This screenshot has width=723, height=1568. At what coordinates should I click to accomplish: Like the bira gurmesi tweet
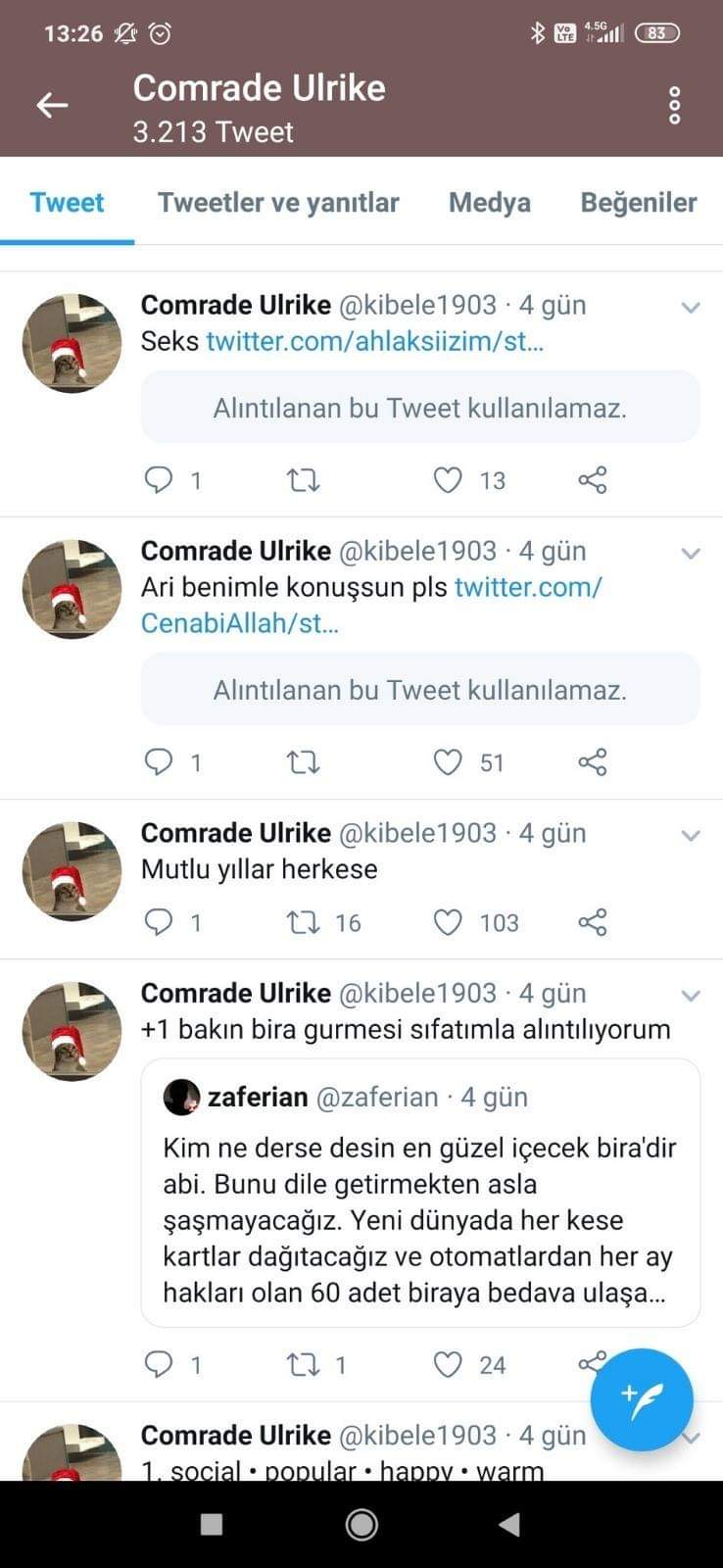tap(448, 1365)
